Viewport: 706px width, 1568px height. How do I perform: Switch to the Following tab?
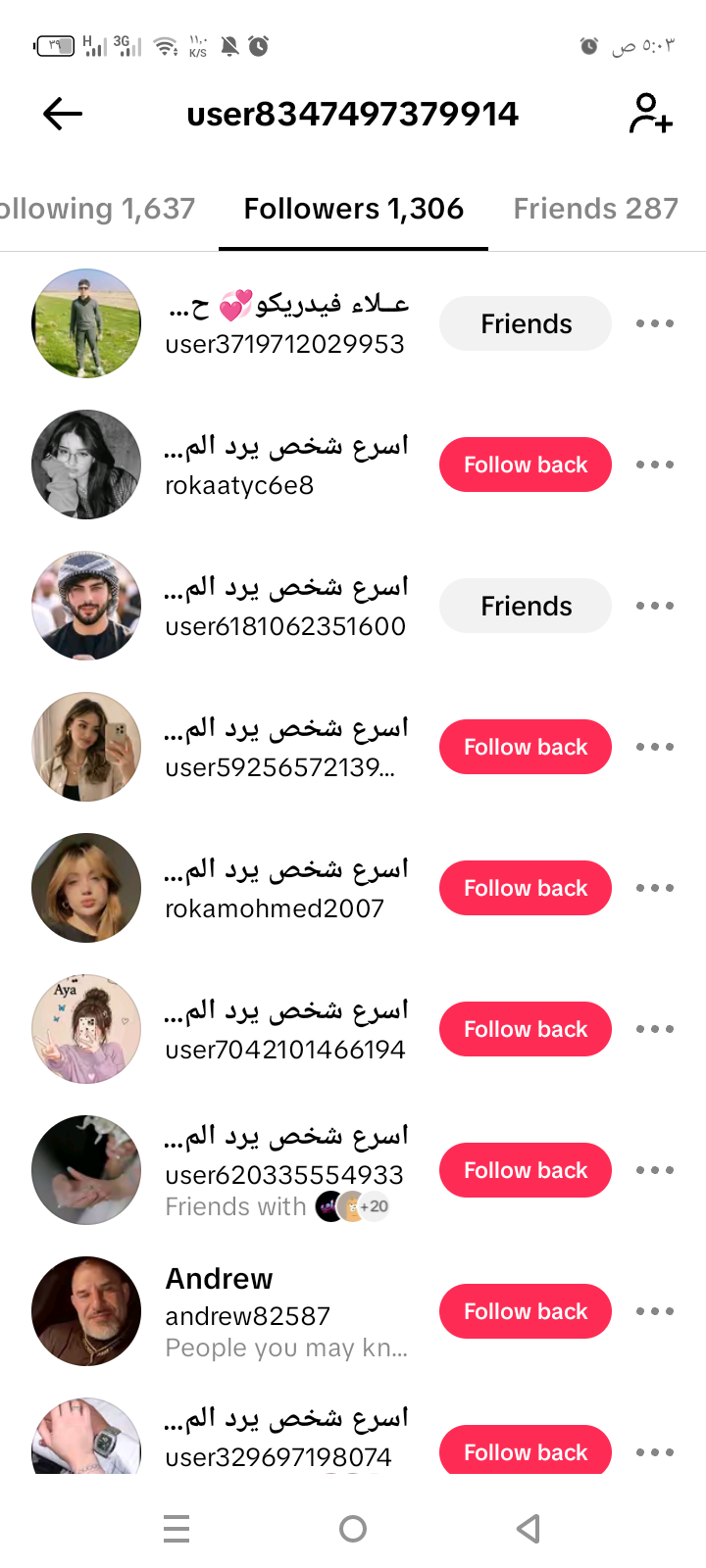[x=98, y=209]
